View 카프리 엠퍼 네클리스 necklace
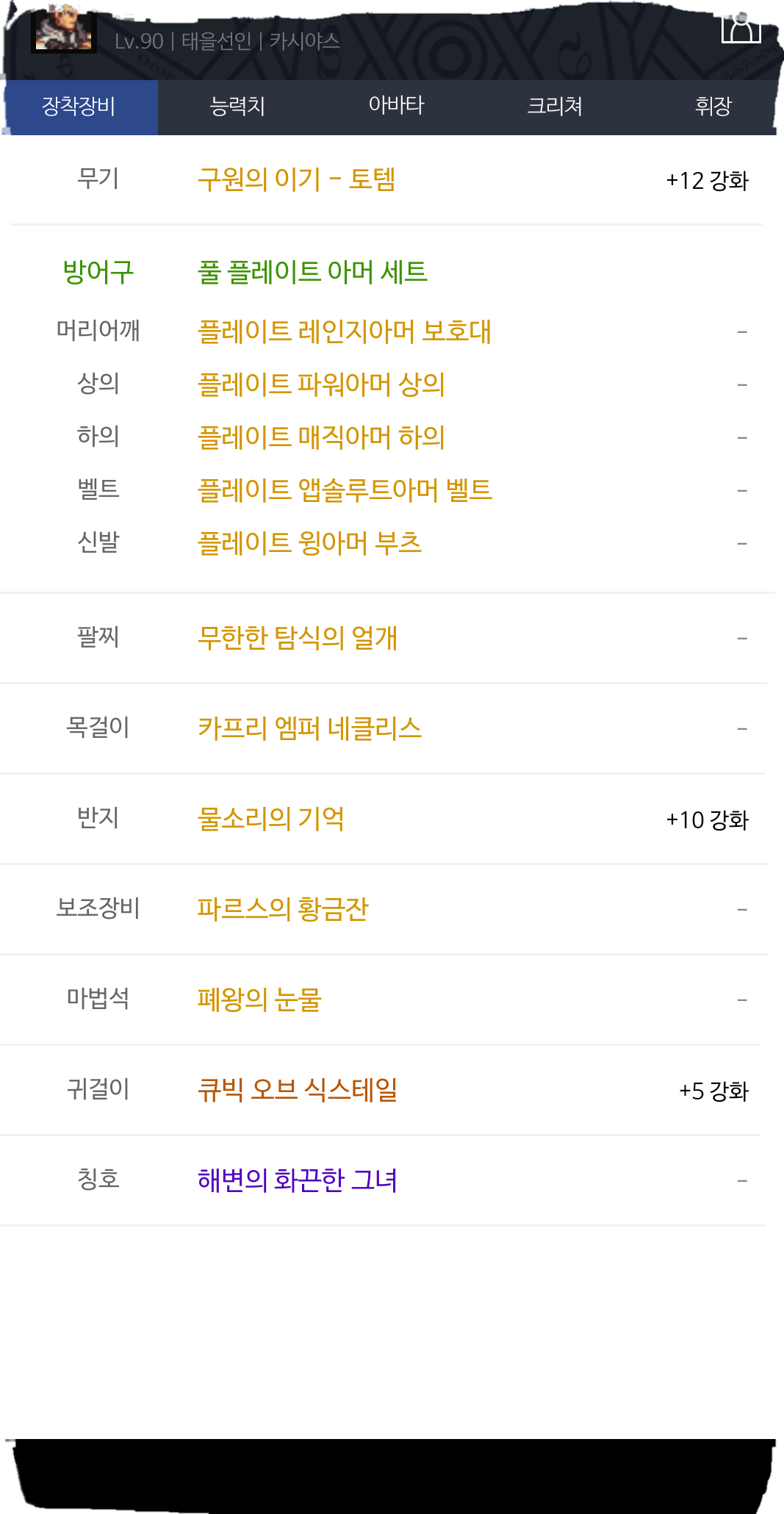Screen dimensions: 784x1514 [309, 728]
